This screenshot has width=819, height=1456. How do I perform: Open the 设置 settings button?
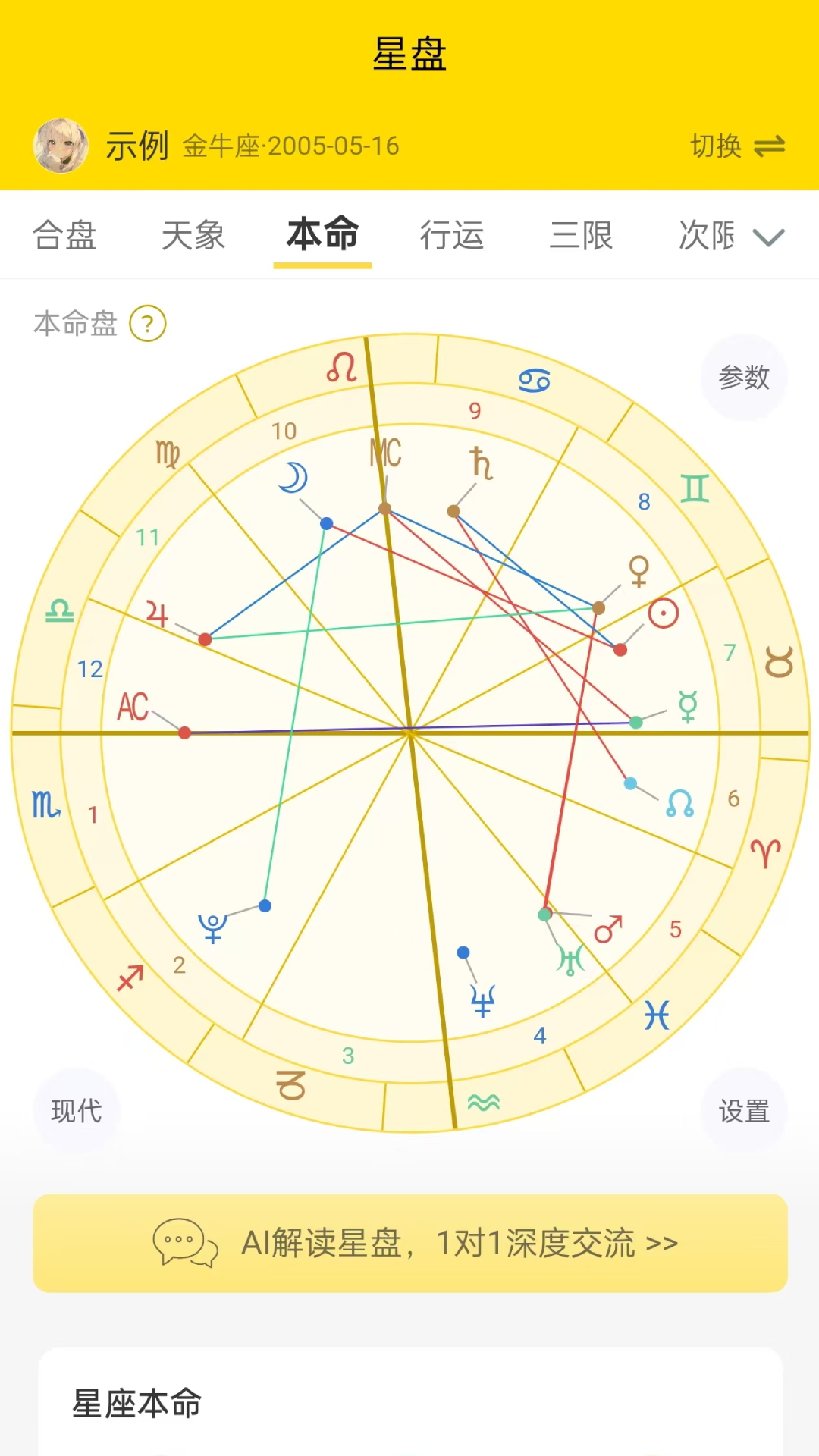click(744, 1111)
